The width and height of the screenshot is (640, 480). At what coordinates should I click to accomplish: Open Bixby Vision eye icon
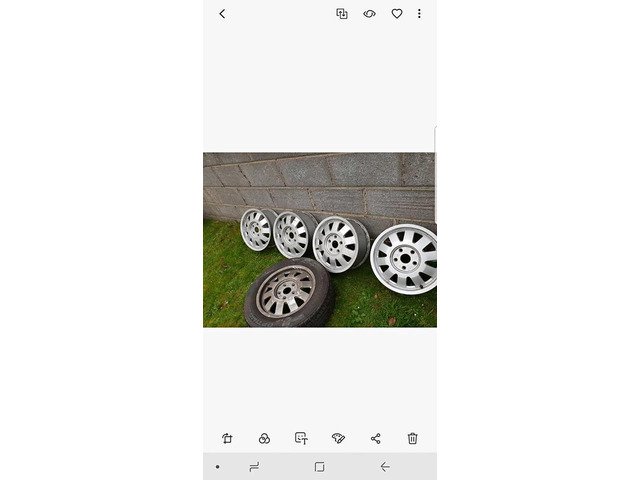point(369,14)
